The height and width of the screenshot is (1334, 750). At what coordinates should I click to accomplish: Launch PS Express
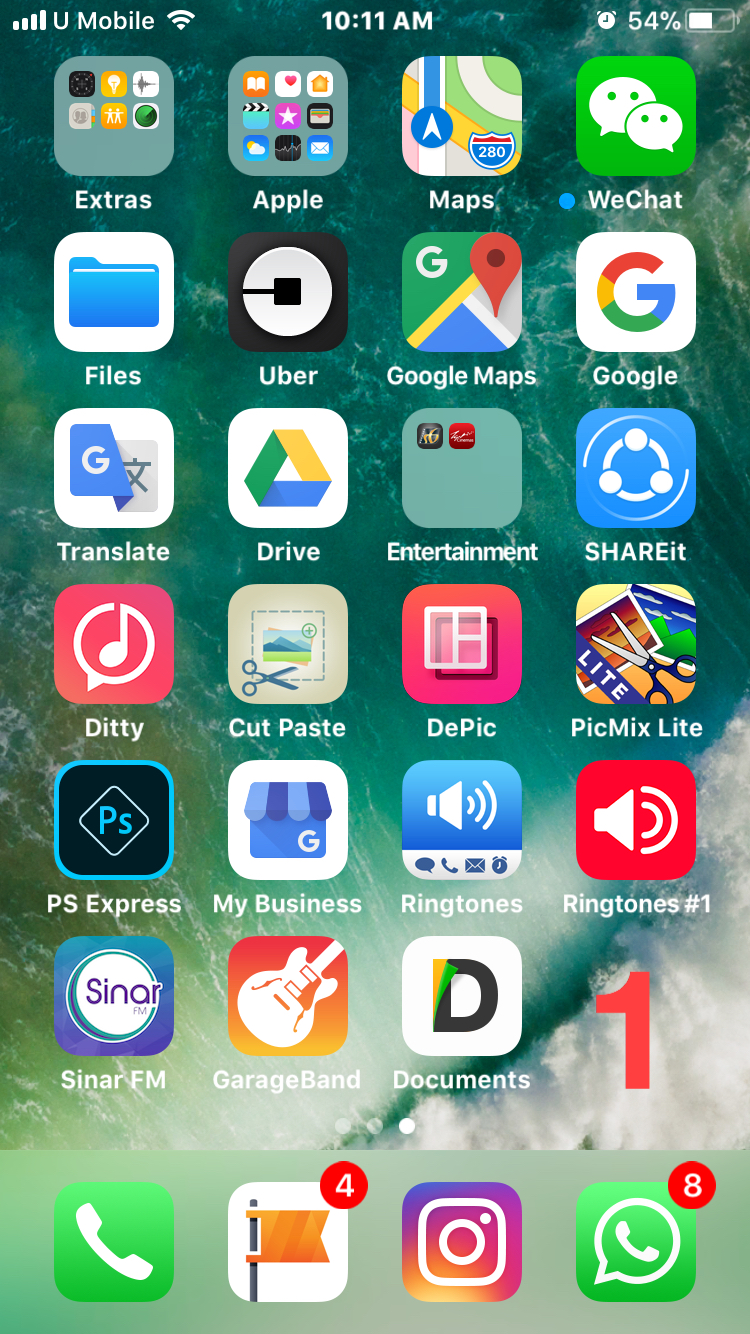point(114,820)
